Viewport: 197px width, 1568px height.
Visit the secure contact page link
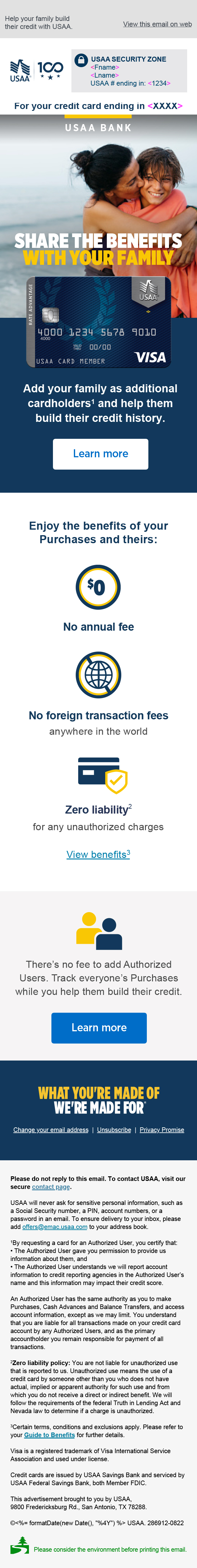[x=51, y=1186]
